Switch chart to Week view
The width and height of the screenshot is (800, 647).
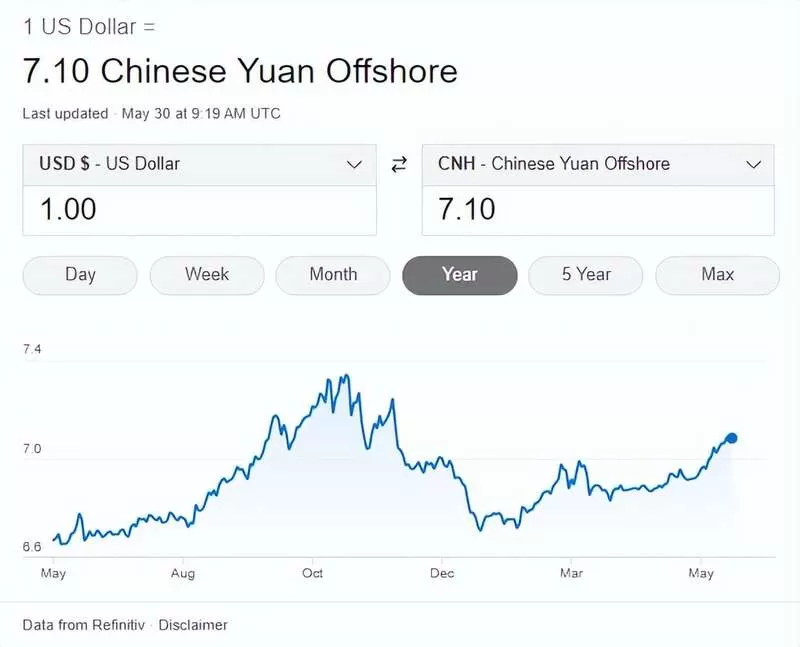tap(207, 275)
